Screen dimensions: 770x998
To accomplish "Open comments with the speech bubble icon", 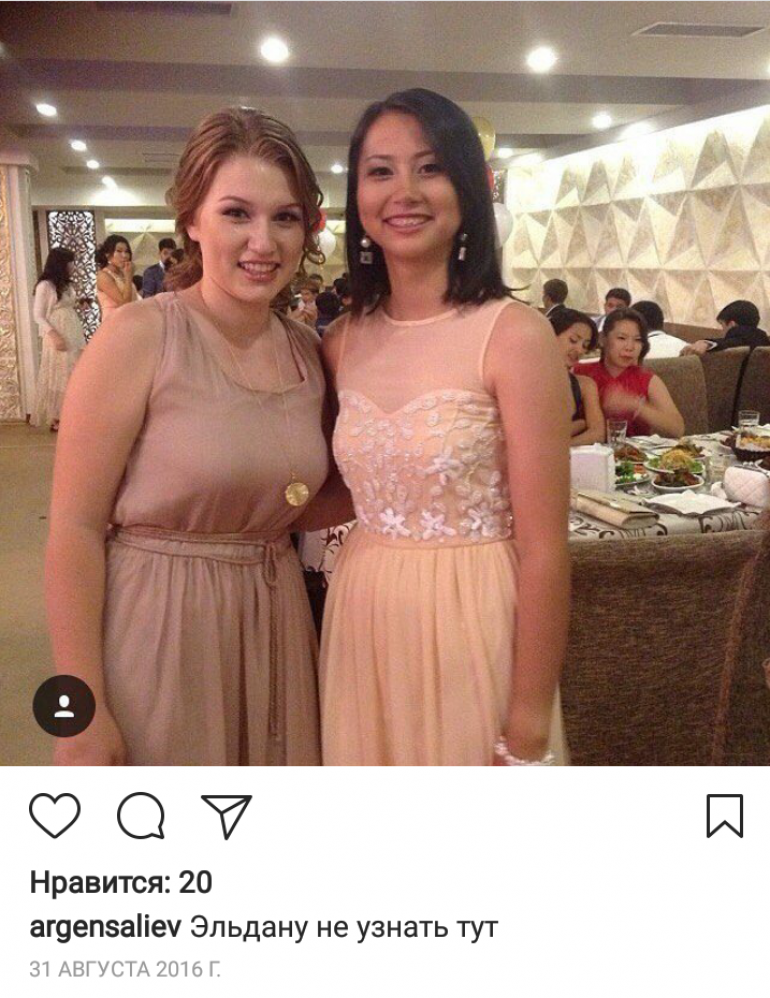I will [x=141, y=816].
